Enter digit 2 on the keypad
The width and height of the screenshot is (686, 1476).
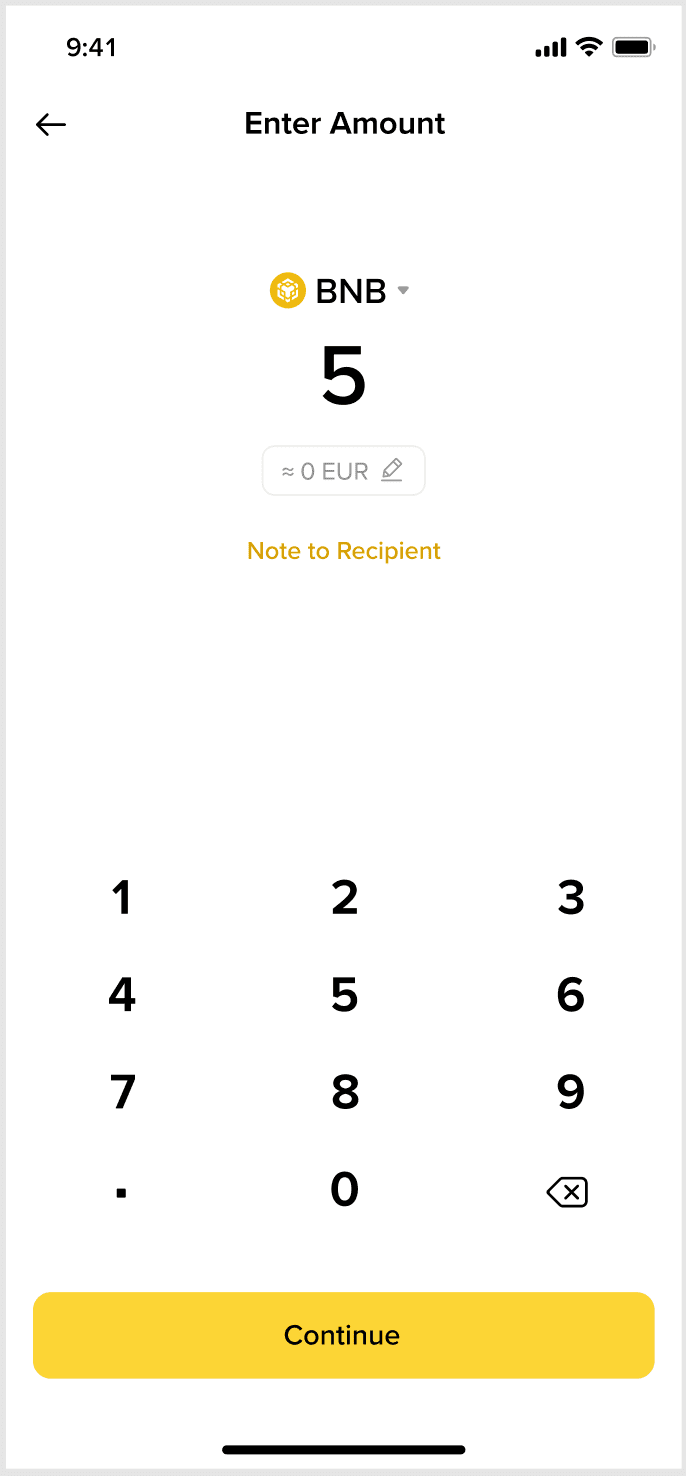[344, 897]
